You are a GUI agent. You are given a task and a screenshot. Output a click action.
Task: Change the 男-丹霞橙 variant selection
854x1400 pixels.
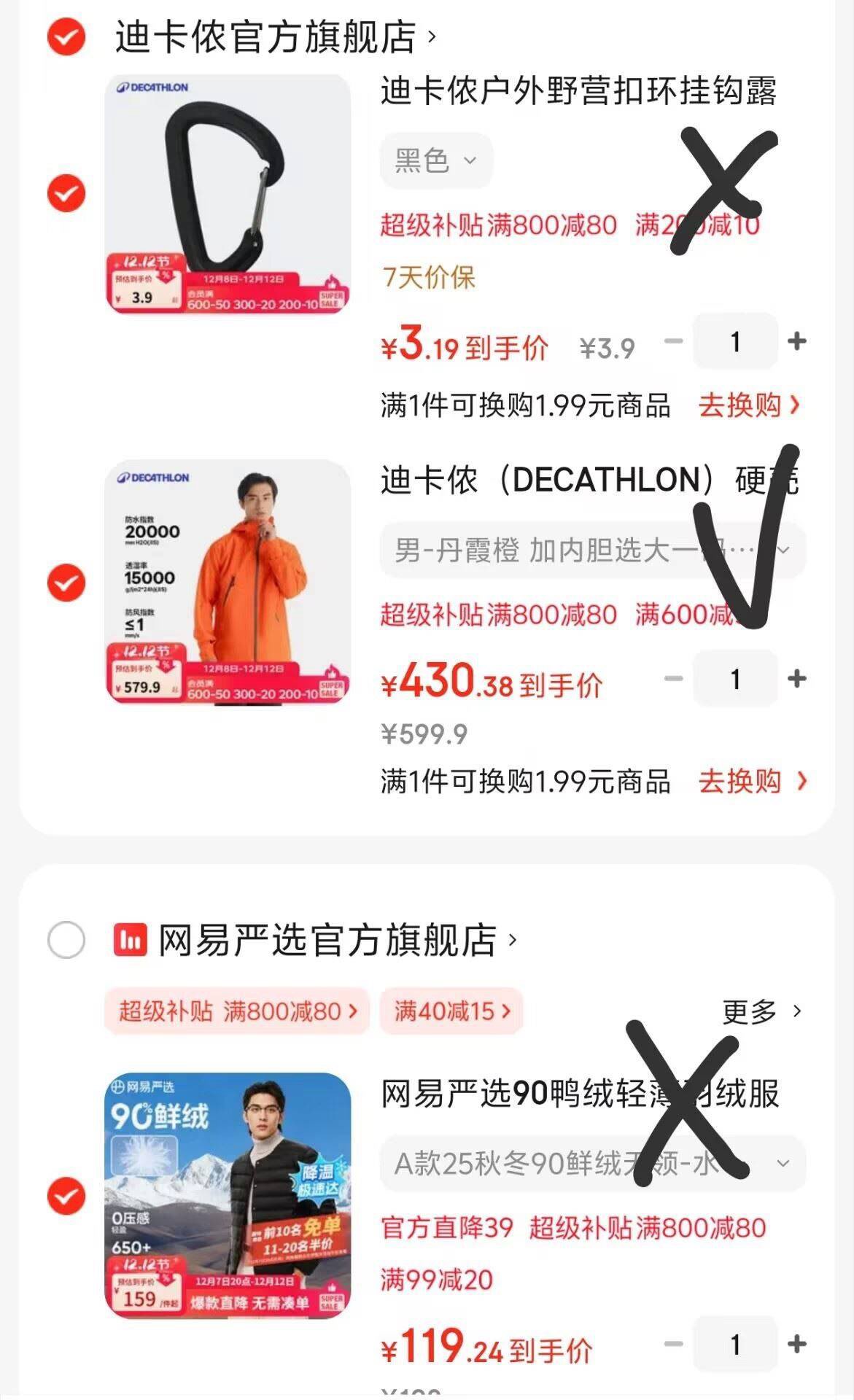pyautogui.click(x=591, y=551)
